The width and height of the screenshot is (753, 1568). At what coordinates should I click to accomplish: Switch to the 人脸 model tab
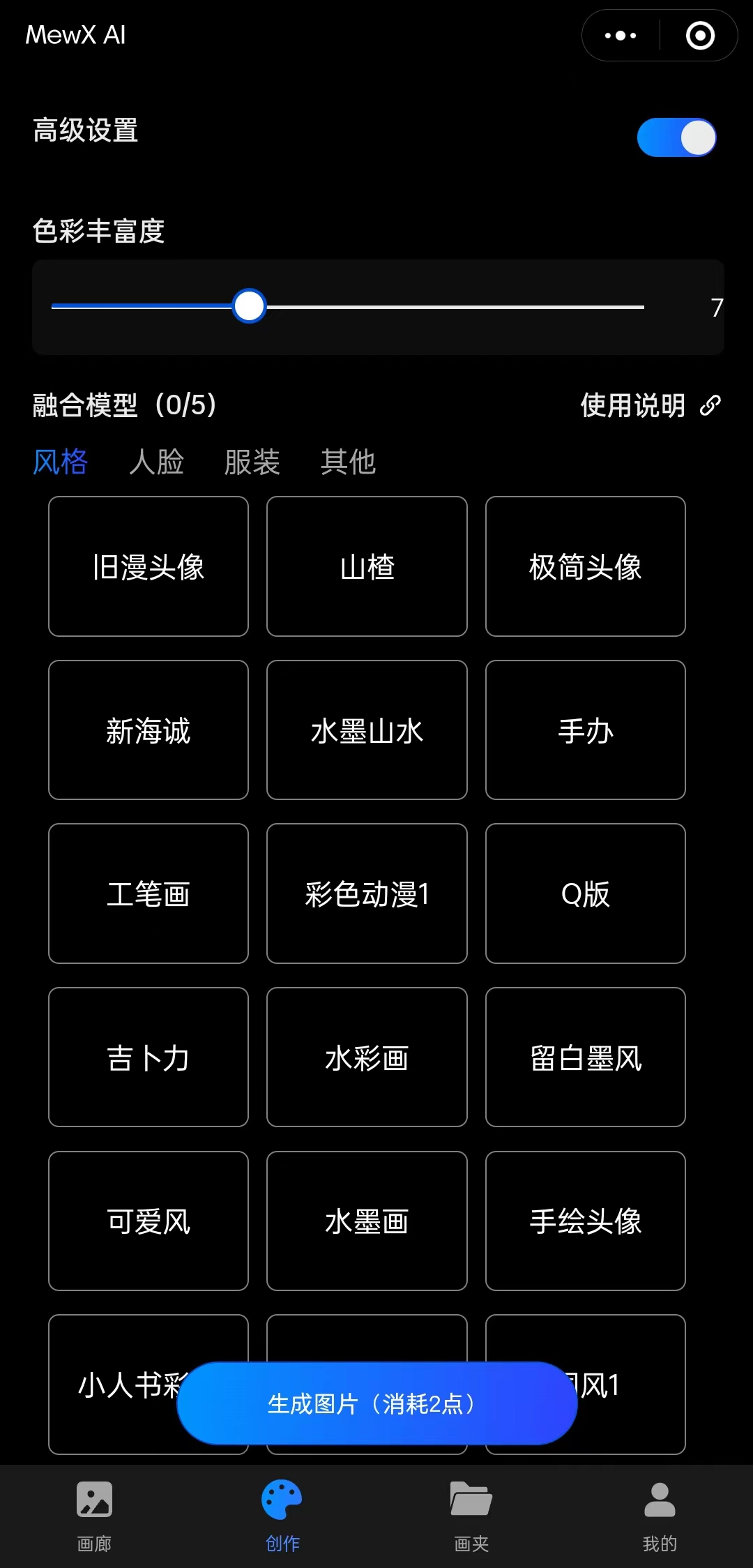[156, 462]
